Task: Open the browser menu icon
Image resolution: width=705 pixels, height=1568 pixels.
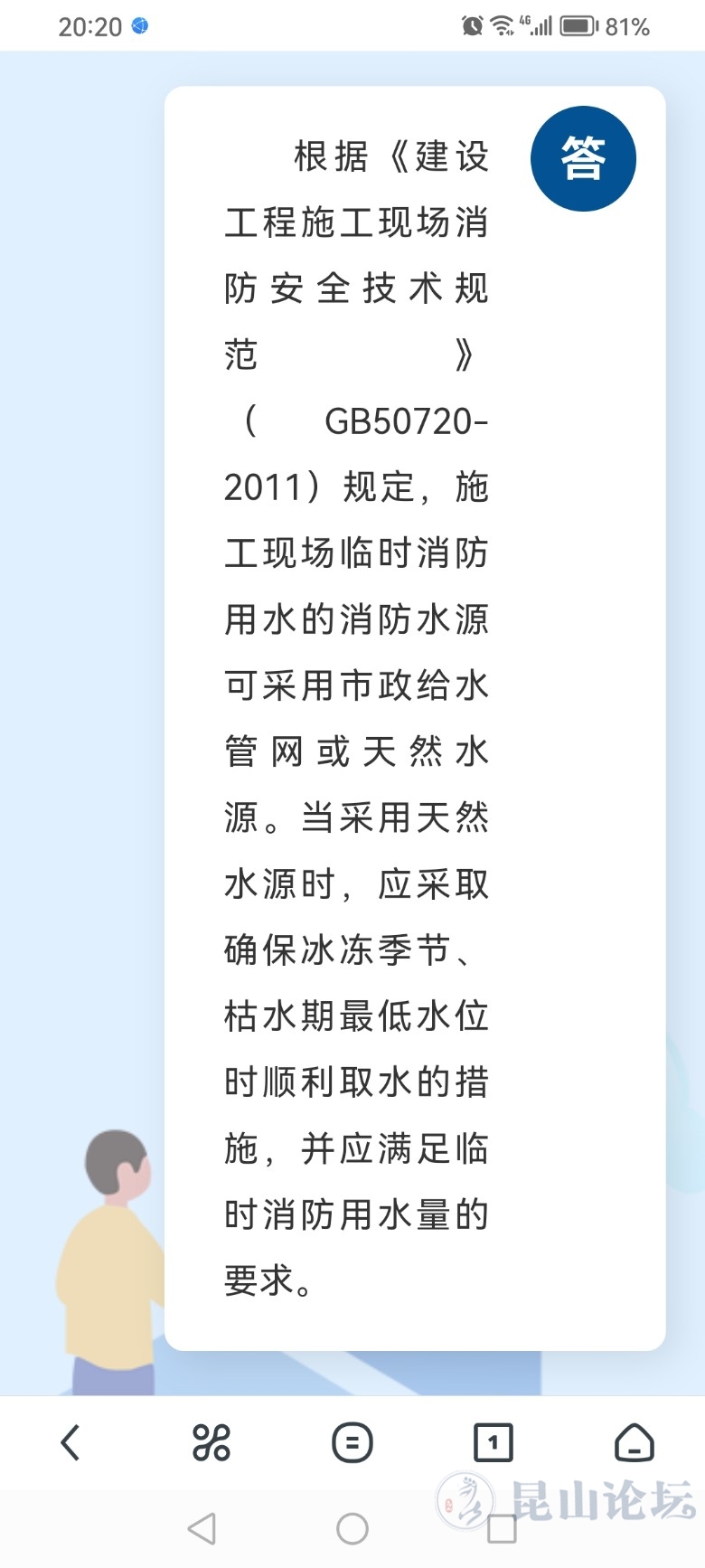Action: 352,1442
